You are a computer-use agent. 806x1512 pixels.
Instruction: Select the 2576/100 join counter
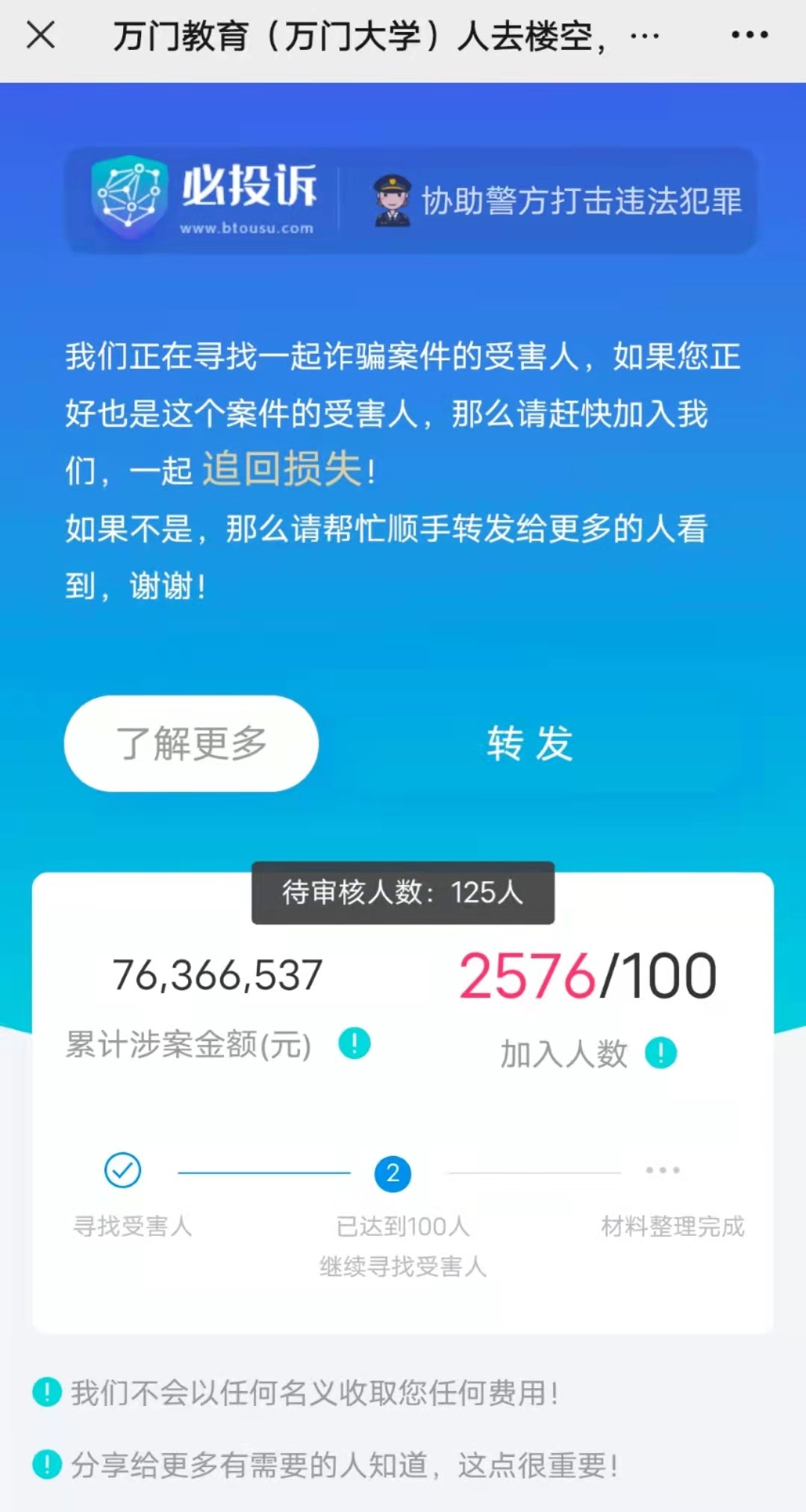pyautogui.click(x=590, y=974)
